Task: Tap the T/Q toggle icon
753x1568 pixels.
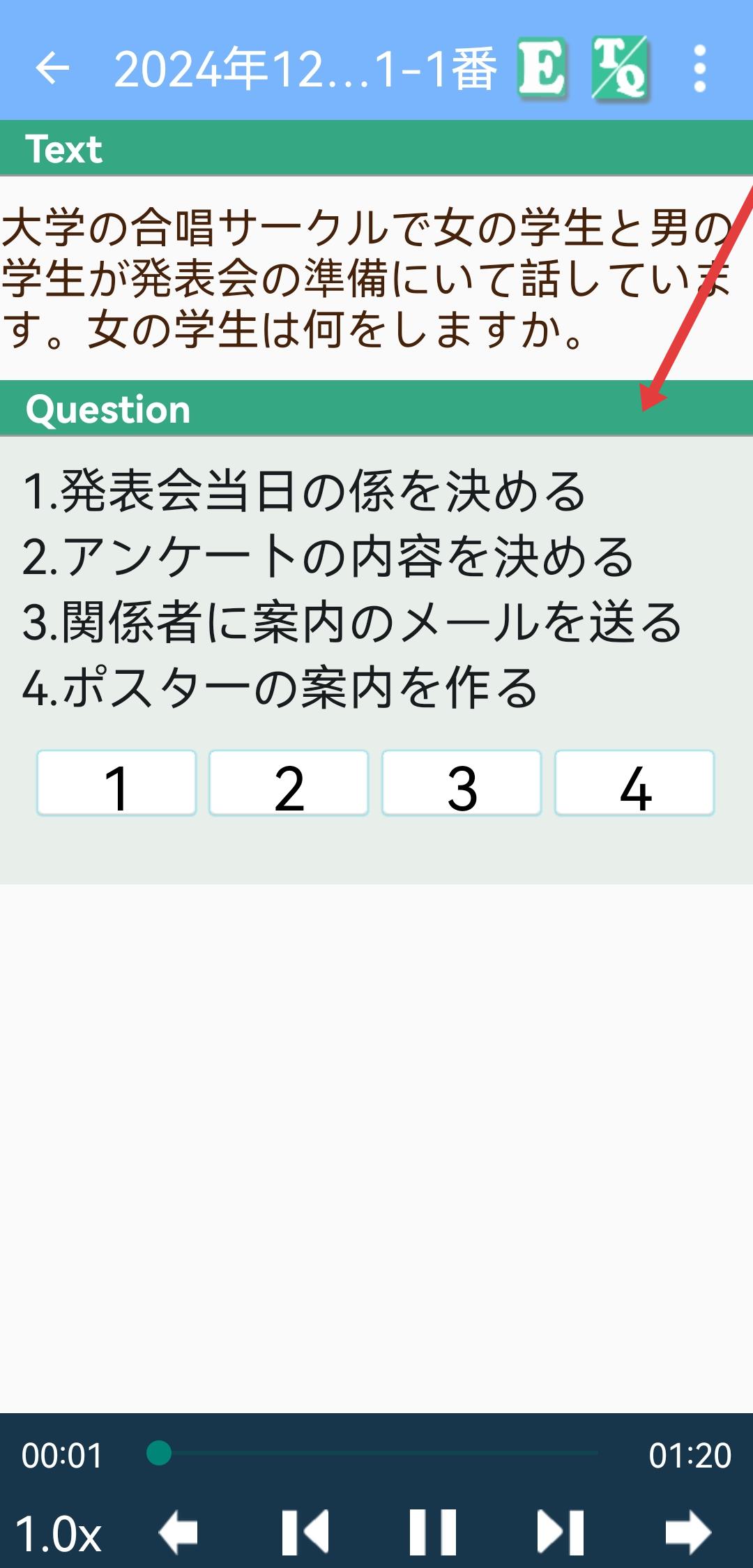Action: pos(620,68)
